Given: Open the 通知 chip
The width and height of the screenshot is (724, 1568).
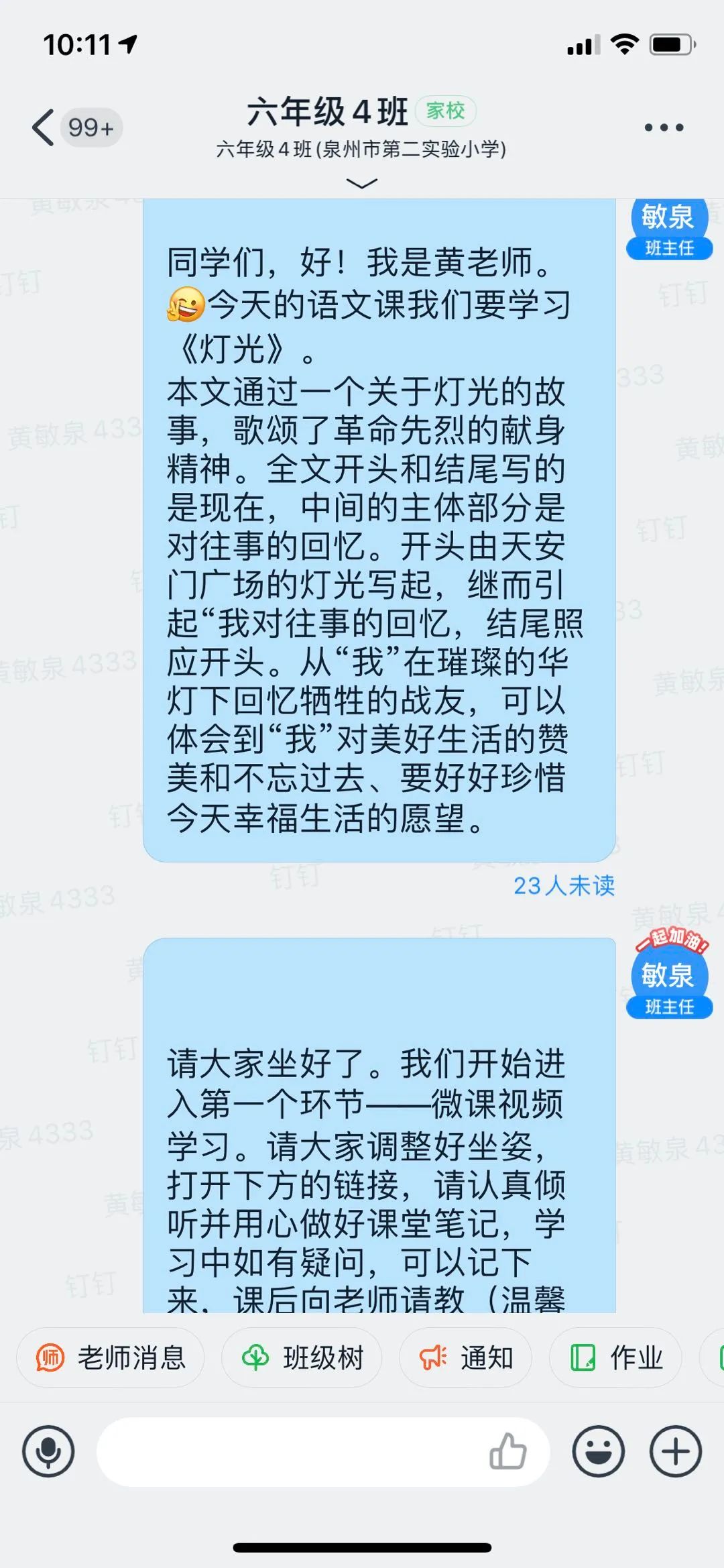Looking at the screenshot, I should point(465,1358).
